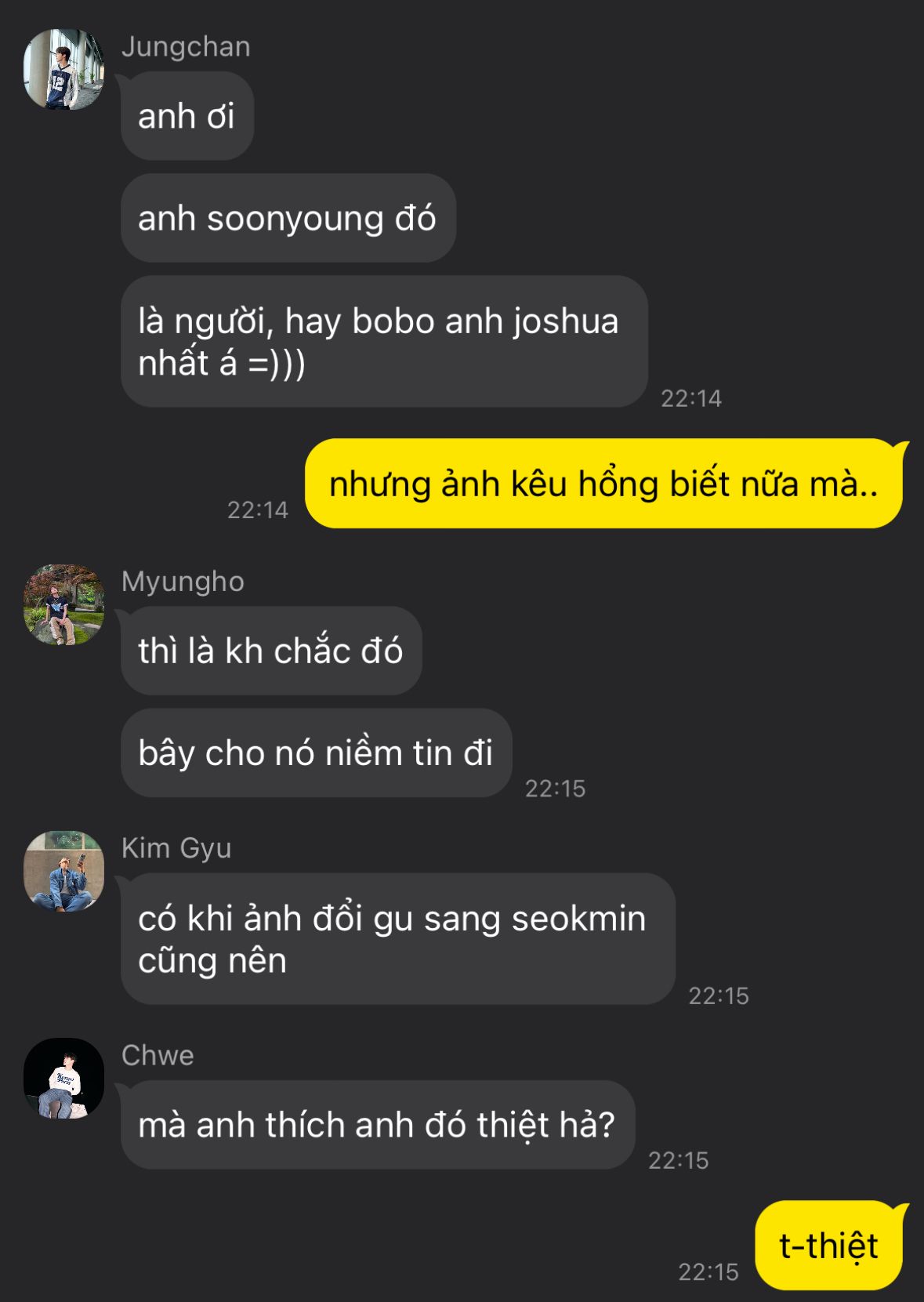View Kim Gyu's profile avatar
Image resolution: width=924 pixels, height=1302 pixels.
(x=64, y=871)
